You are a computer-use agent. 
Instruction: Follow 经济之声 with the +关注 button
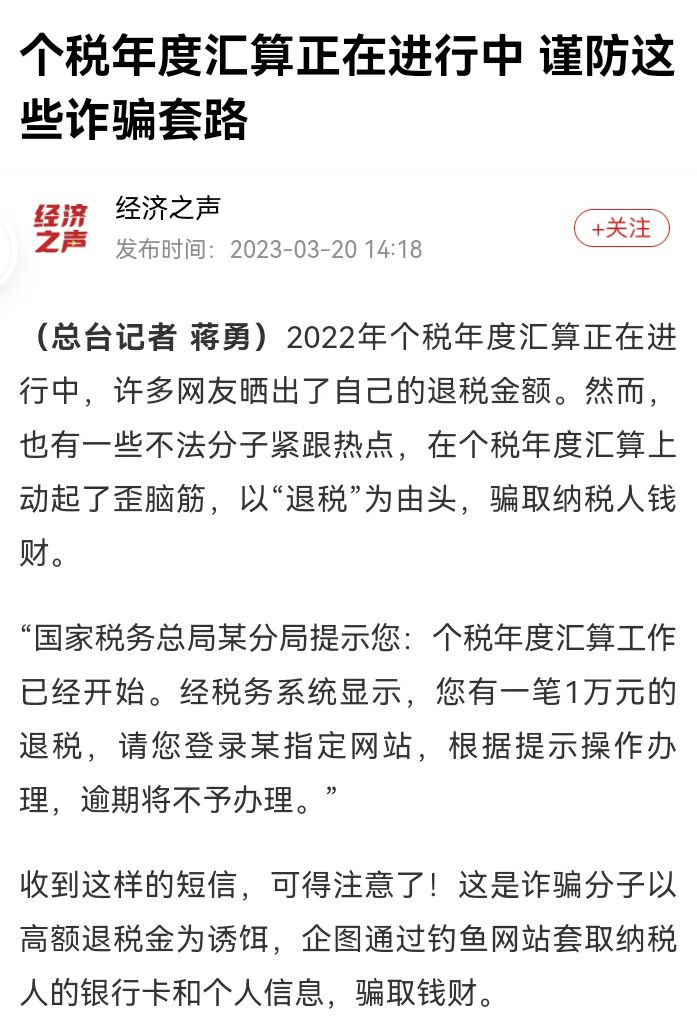pos(621,228)
